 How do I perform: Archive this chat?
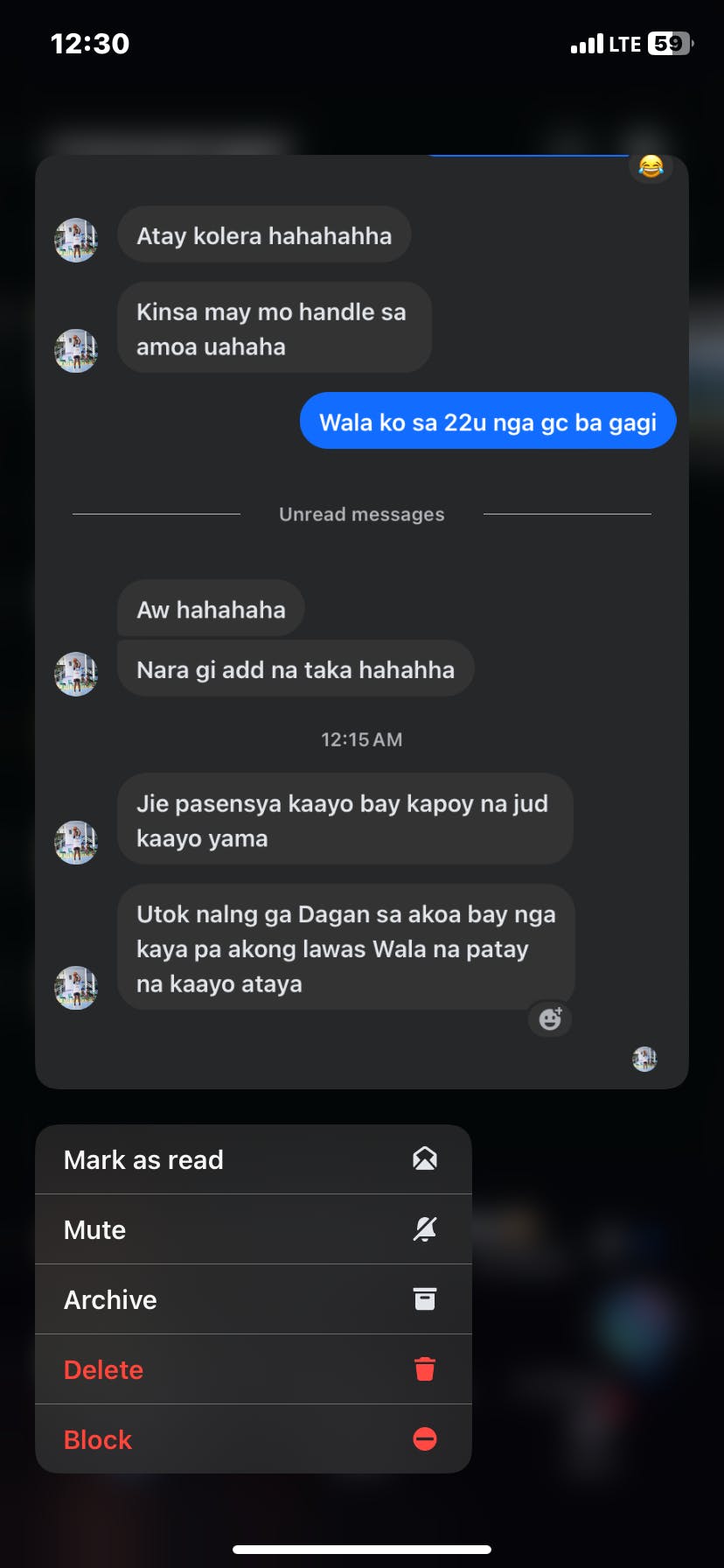click(x=254, y=1299)
